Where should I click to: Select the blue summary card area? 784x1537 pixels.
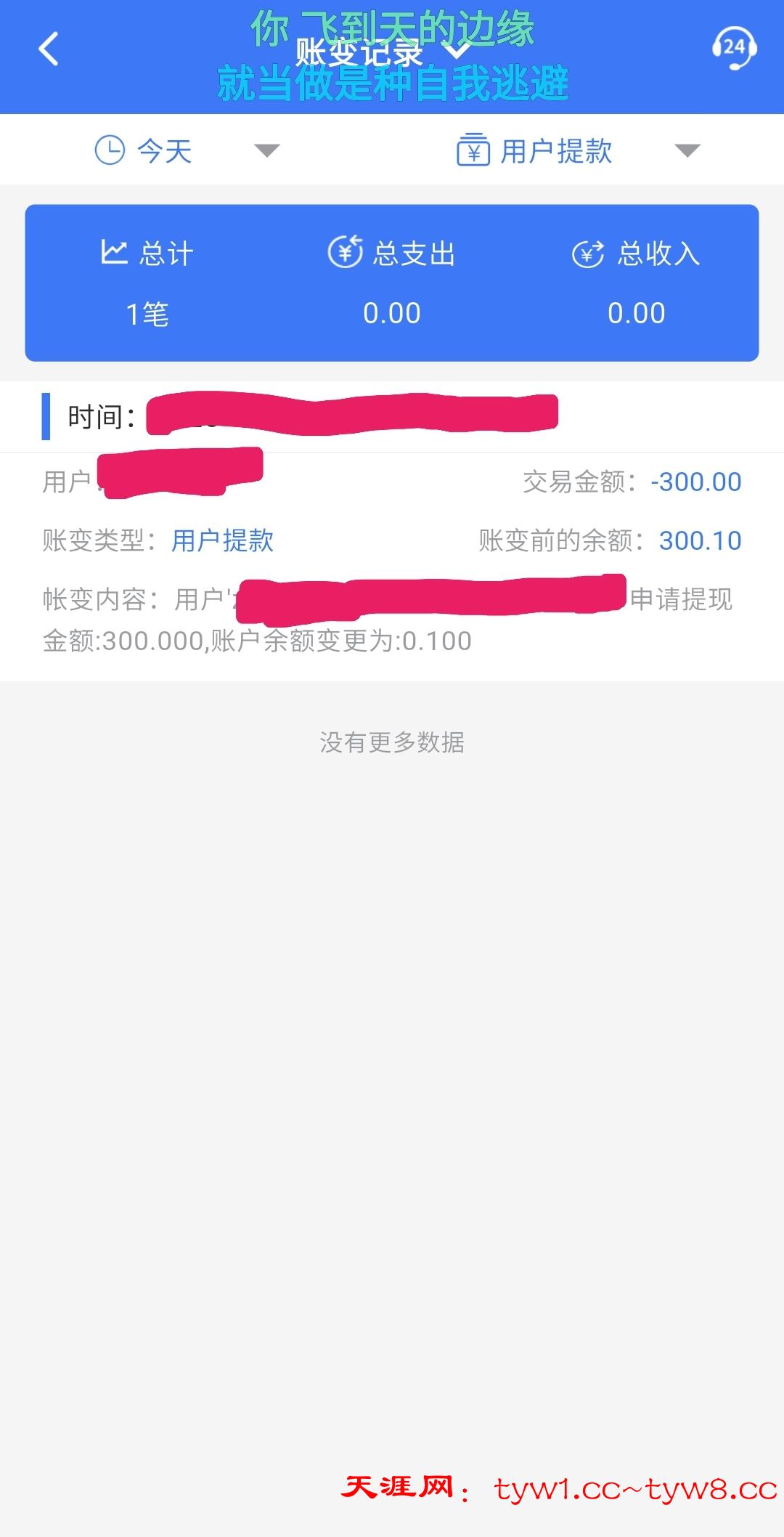392,282
